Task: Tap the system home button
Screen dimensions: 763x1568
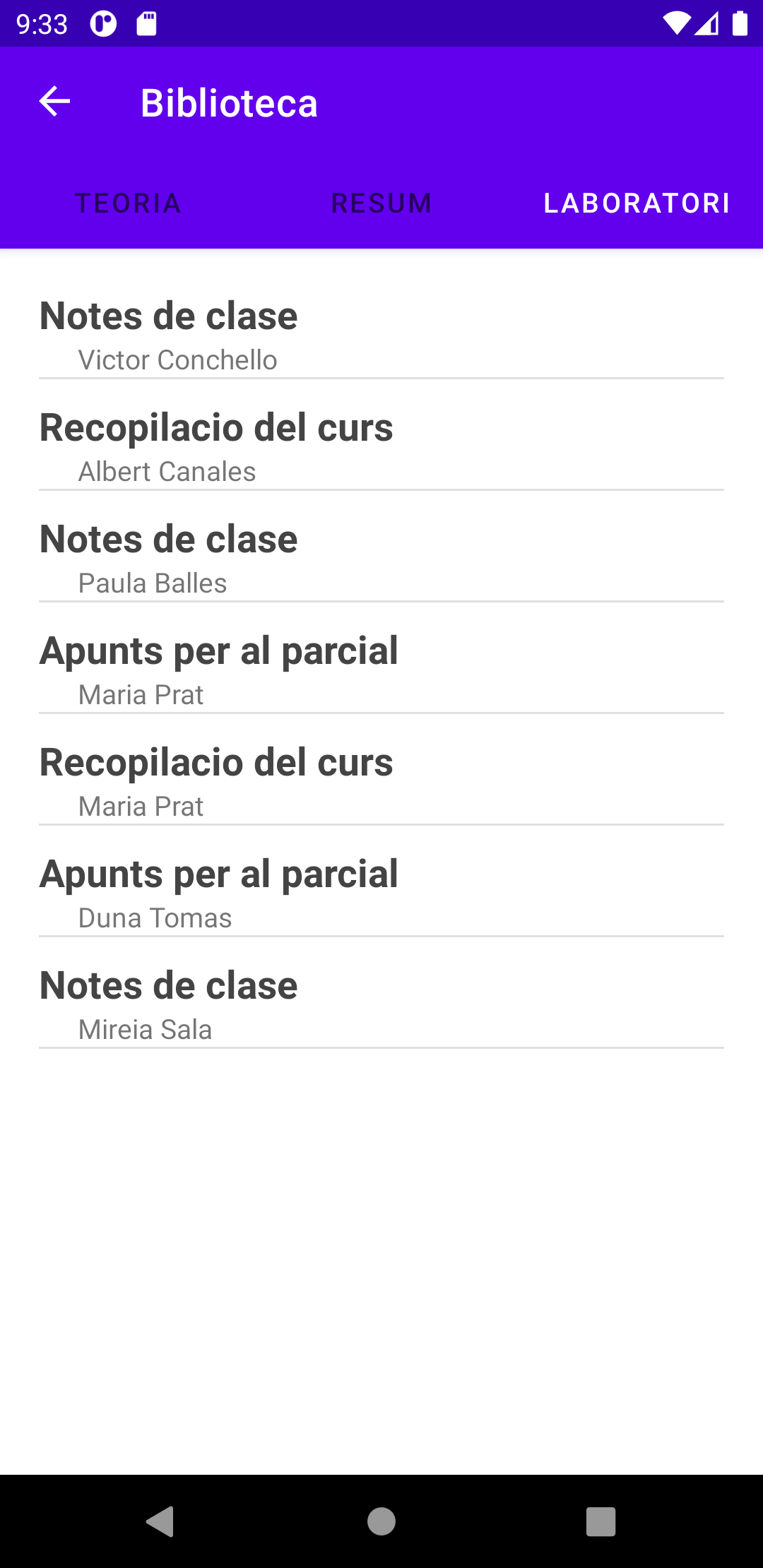Action: click(x=381, y=1521)
